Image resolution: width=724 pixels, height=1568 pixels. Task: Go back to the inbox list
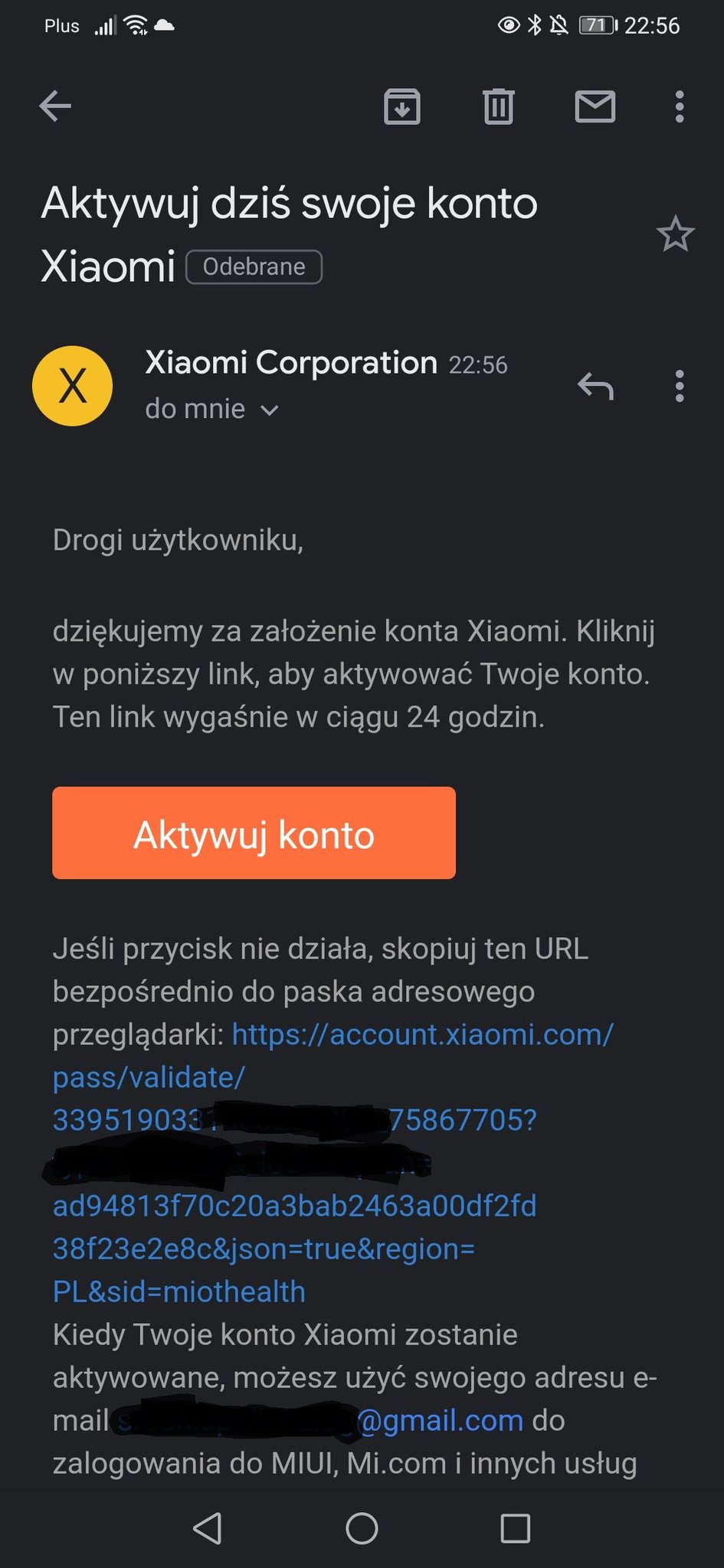[x=55, y=106]
